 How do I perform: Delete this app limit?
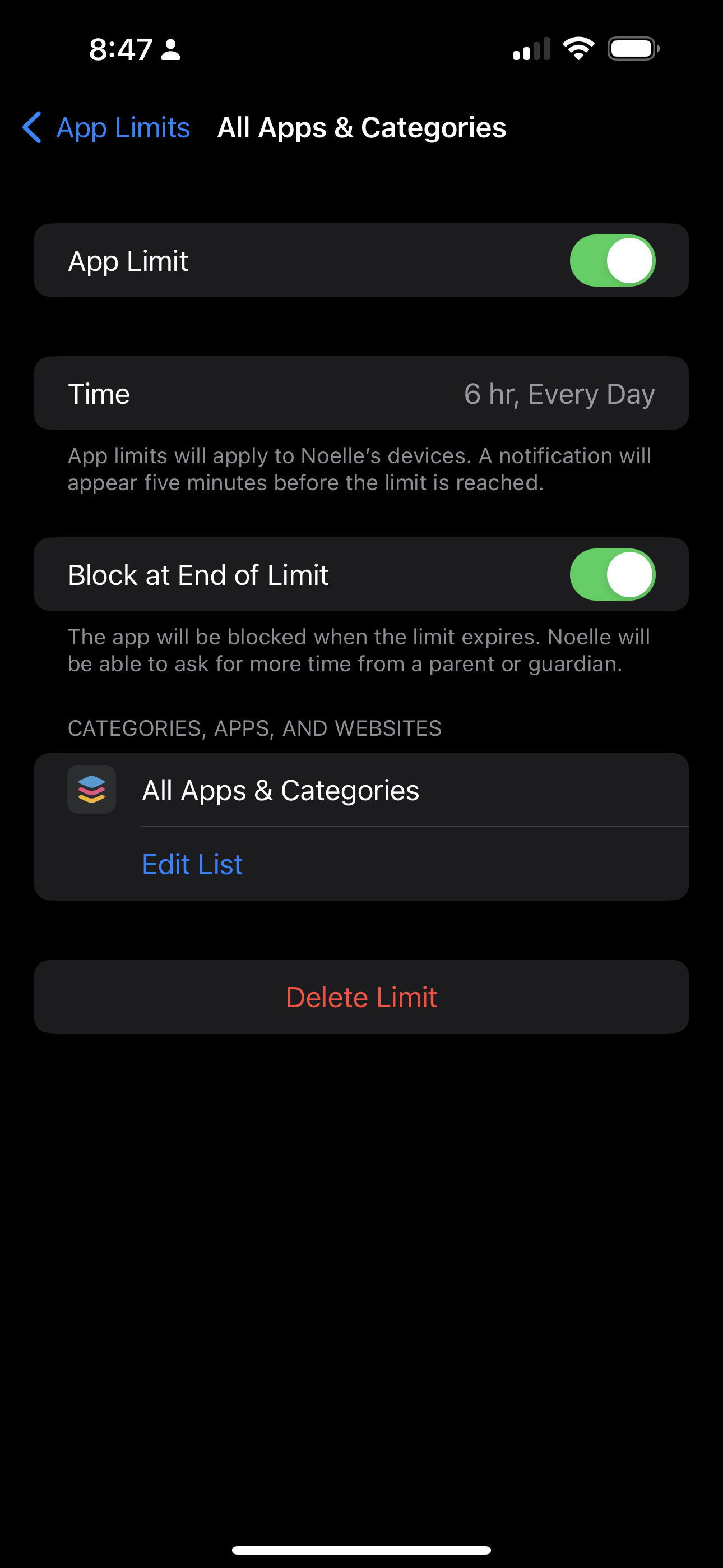coord(361,997)
